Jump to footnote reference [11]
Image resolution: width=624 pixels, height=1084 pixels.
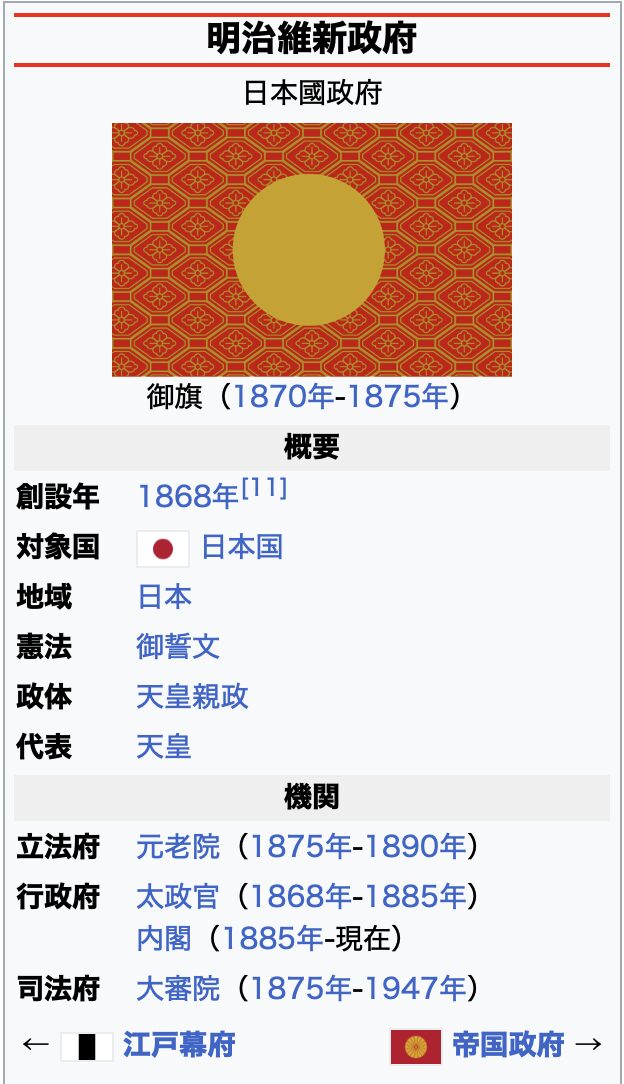coord(265,488)
